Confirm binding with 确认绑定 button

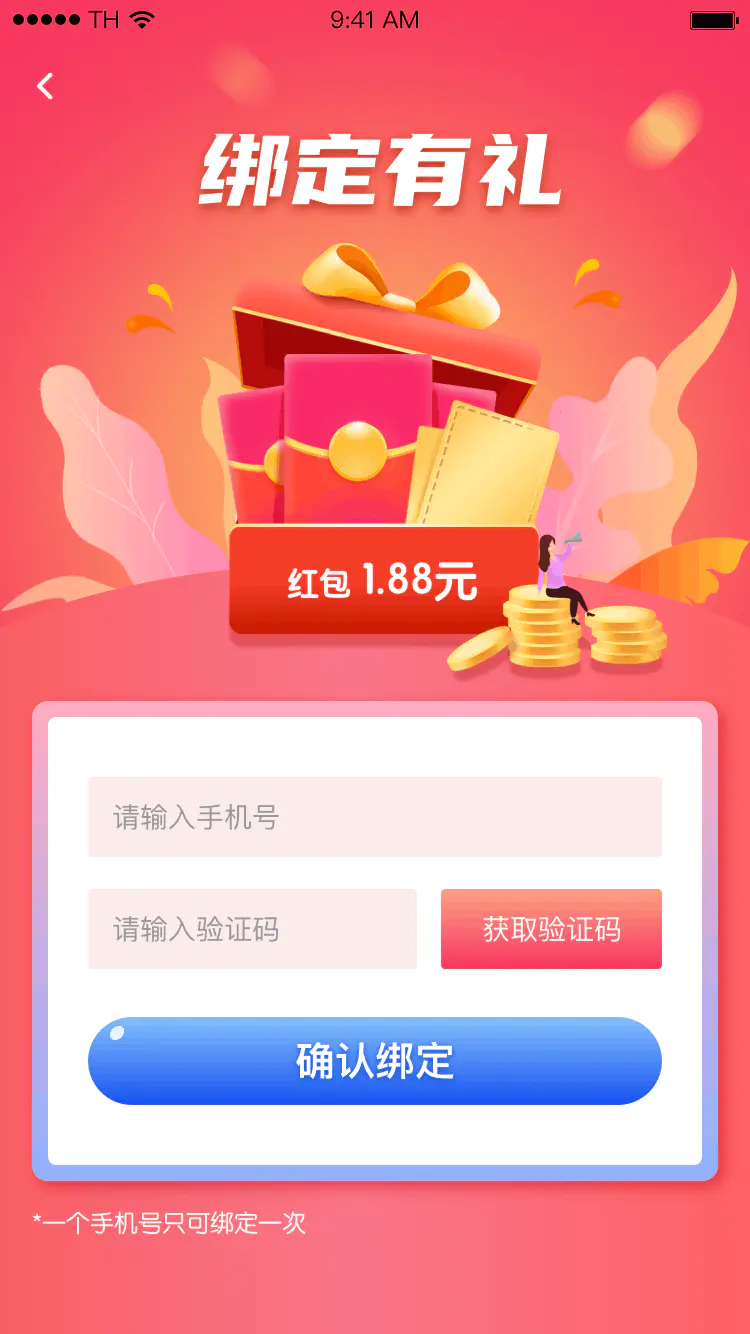coord(375,1061)
